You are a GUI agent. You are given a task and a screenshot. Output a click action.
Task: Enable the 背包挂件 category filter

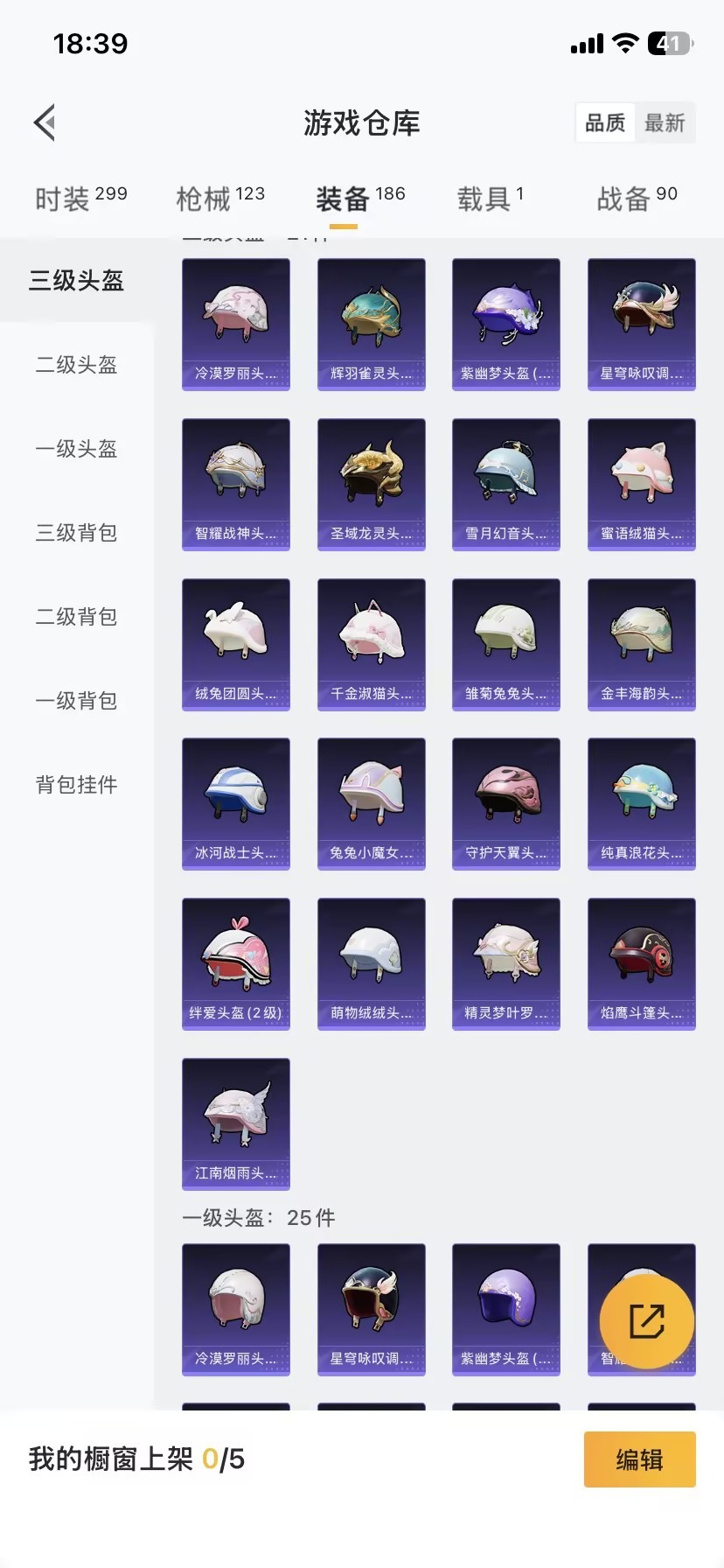click(76, 785)
